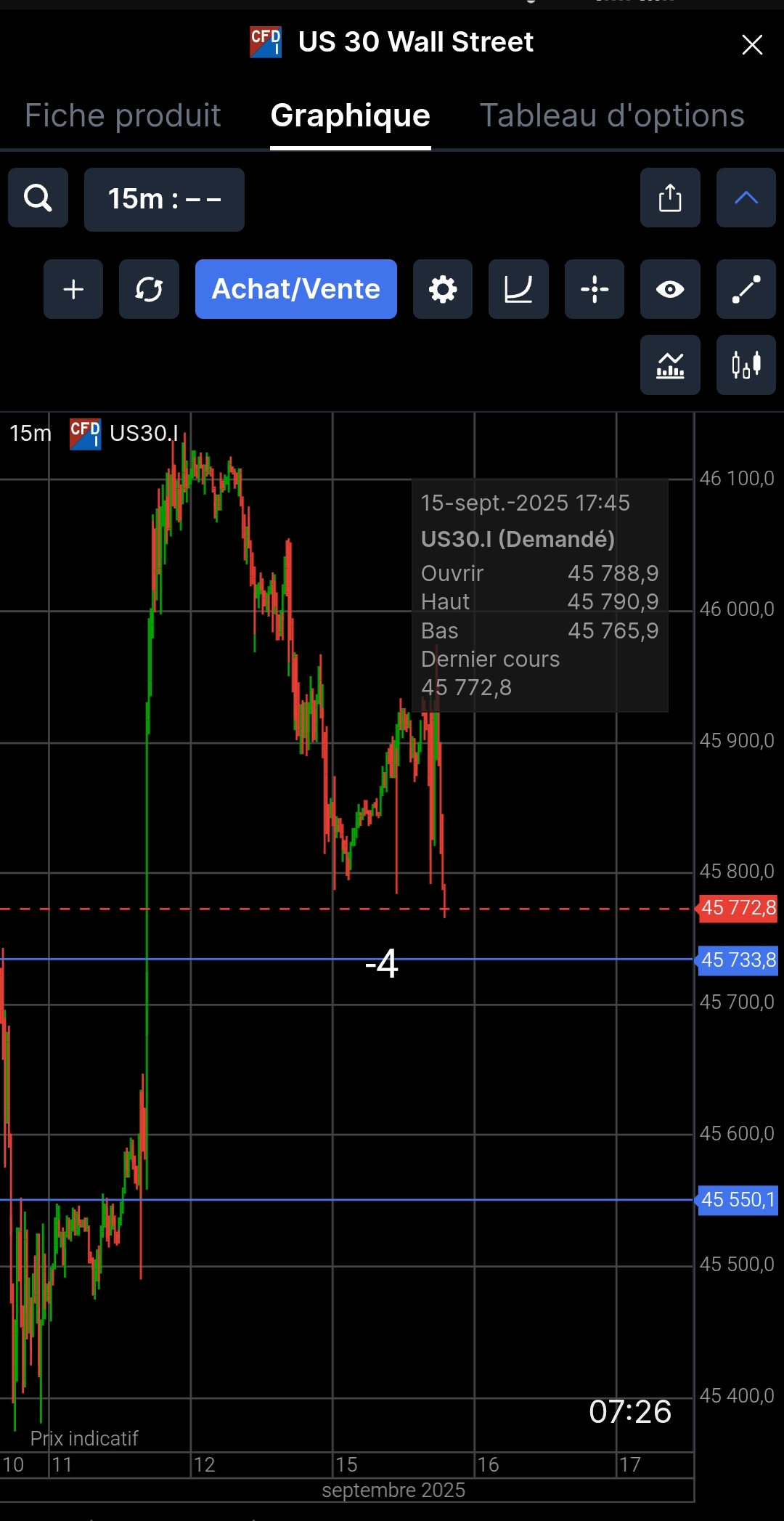Open the Achat/Vente order panel
This screenshot has width=784, height=1521.
click(x=295, y=289)
